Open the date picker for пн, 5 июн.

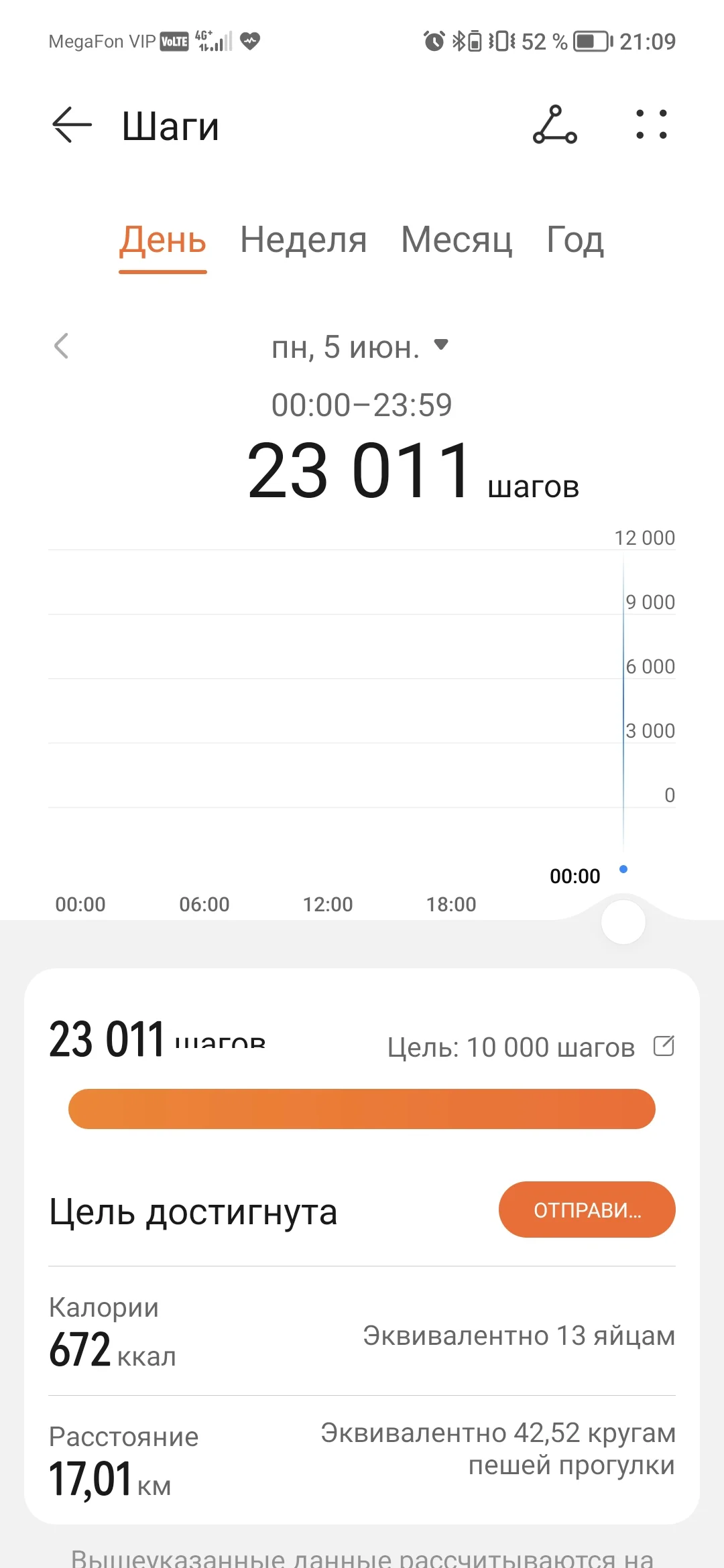(360, 347)
